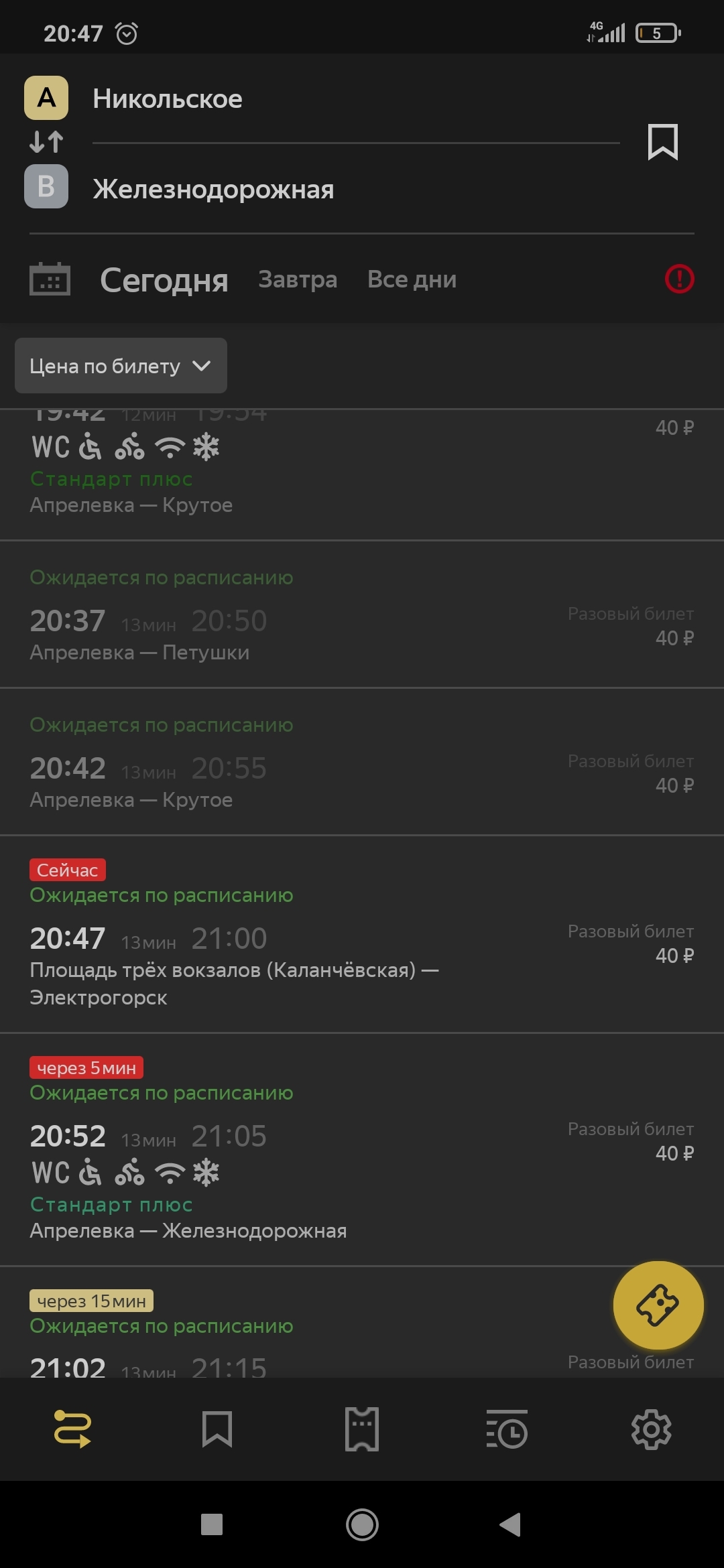The image size is (724, 1568).
Task: Go back using the system back button
Action: tap(511, 1524)
